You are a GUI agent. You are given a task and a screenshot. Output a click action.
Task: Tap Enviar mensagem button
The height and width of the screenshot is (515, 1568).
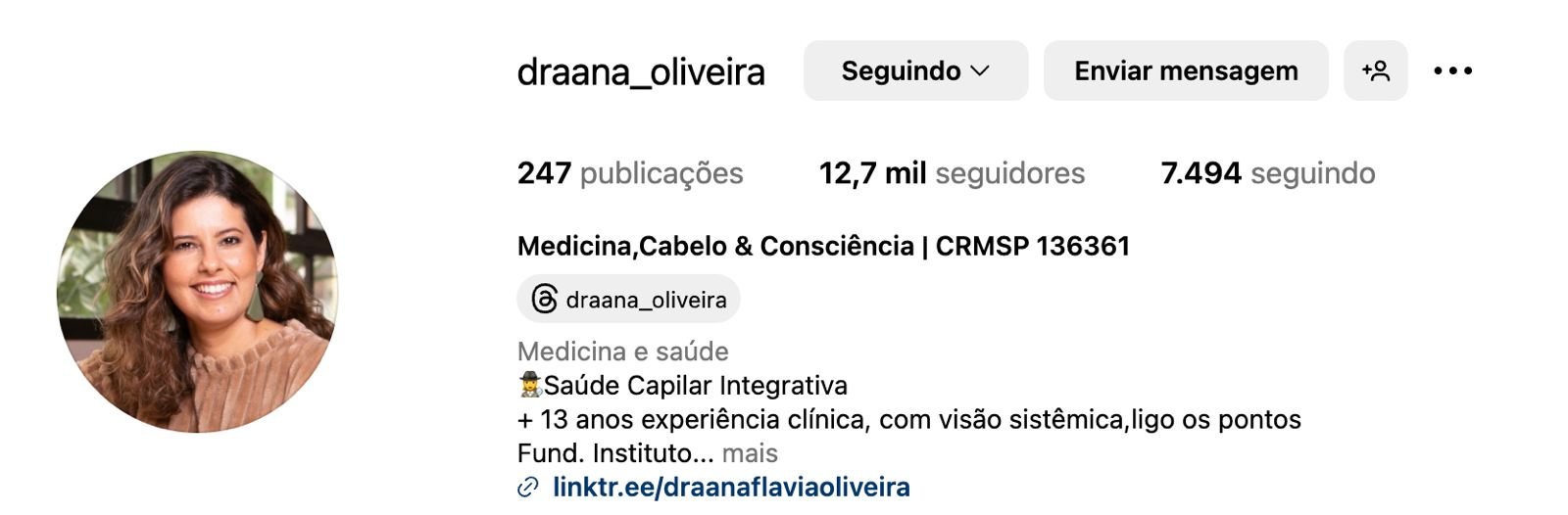(1185, 70)
